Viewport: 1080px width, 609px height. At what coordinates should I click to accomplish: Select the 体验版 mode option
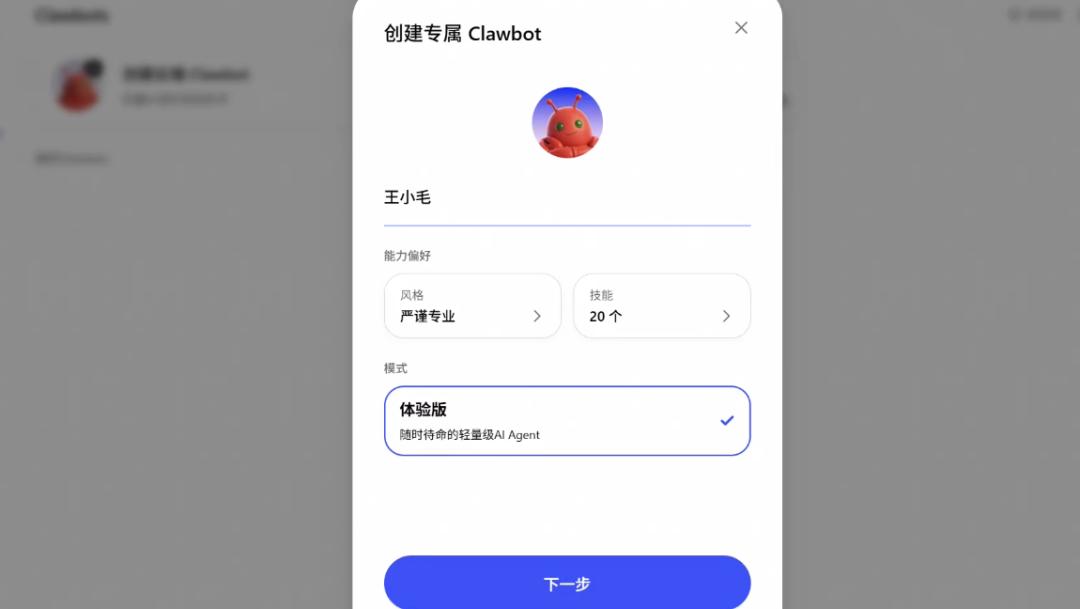tap(567, 421)
